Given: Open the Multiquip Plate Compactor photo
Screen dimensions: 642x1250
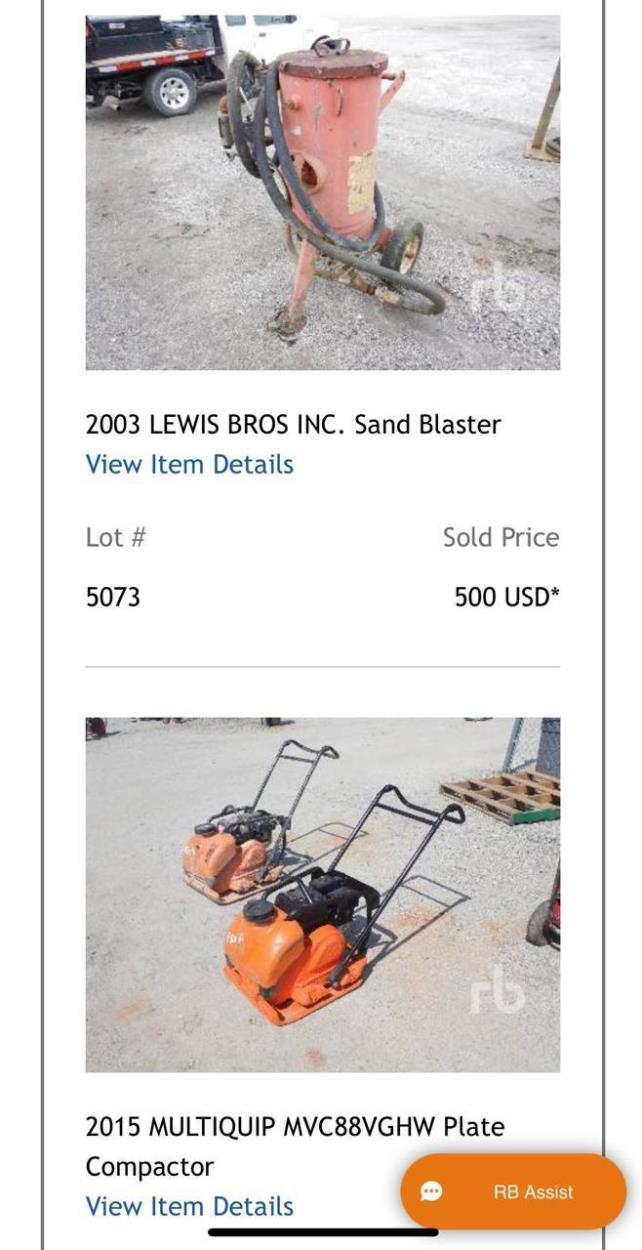Looking at the screenshot, I should click(322, 894).
